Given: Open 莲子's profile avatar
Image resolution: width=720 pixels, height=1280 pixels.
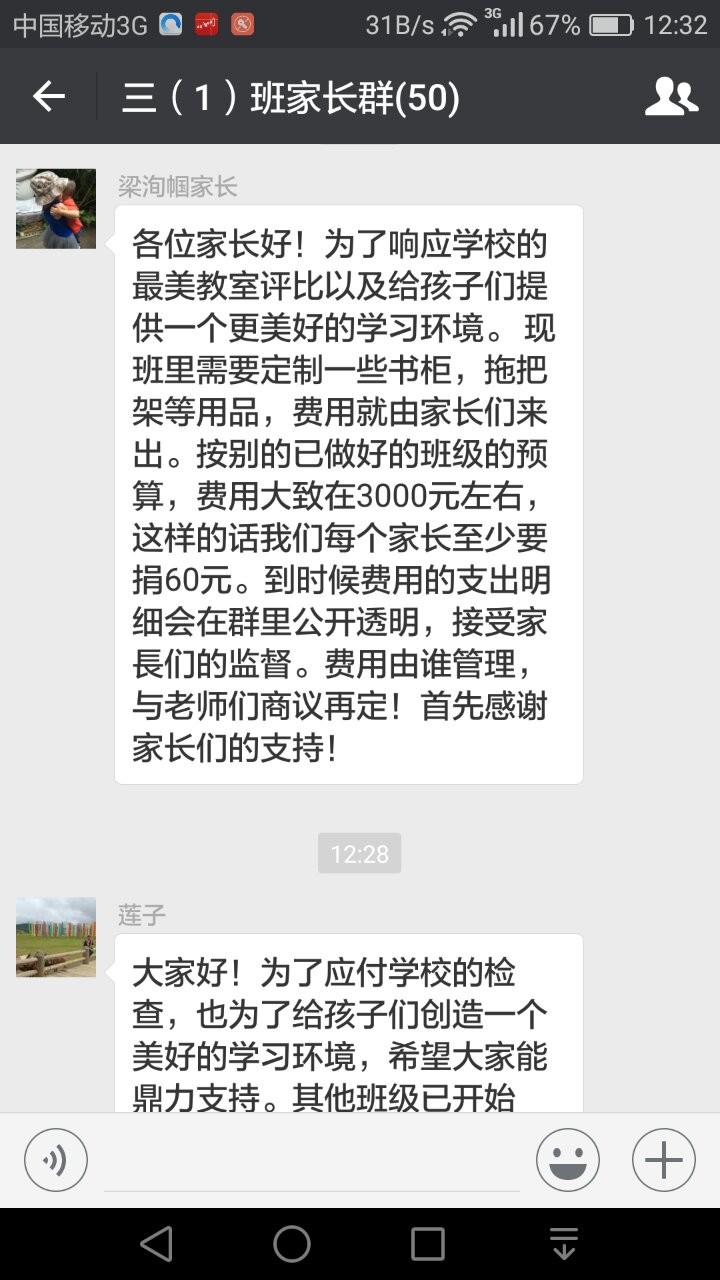Looking at the screenshot, I should [x=56, y=937].
